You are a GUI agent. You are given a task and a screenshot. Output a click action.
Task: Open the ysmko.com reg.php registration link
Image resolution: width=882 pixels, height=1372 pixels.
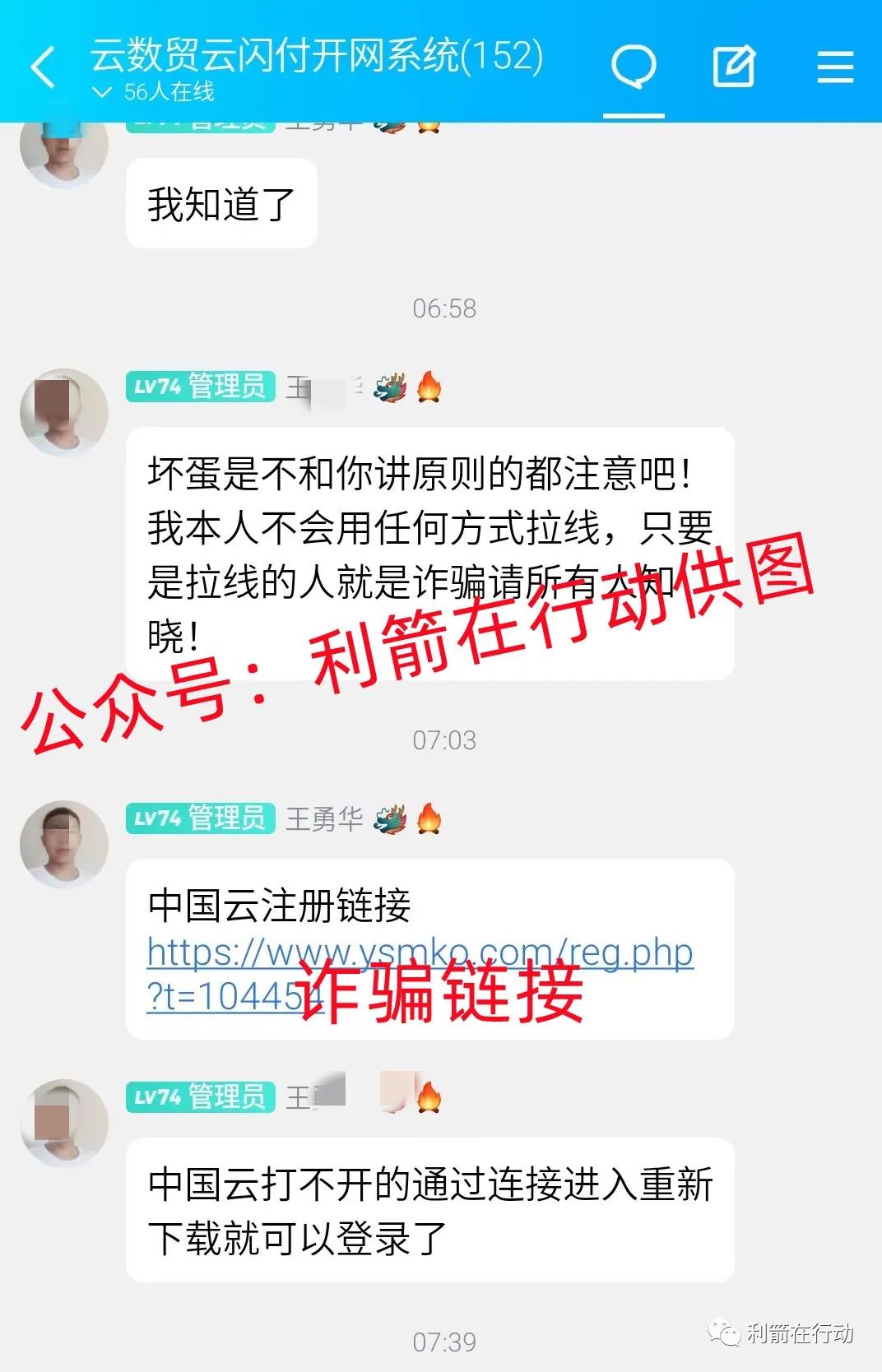420,954
